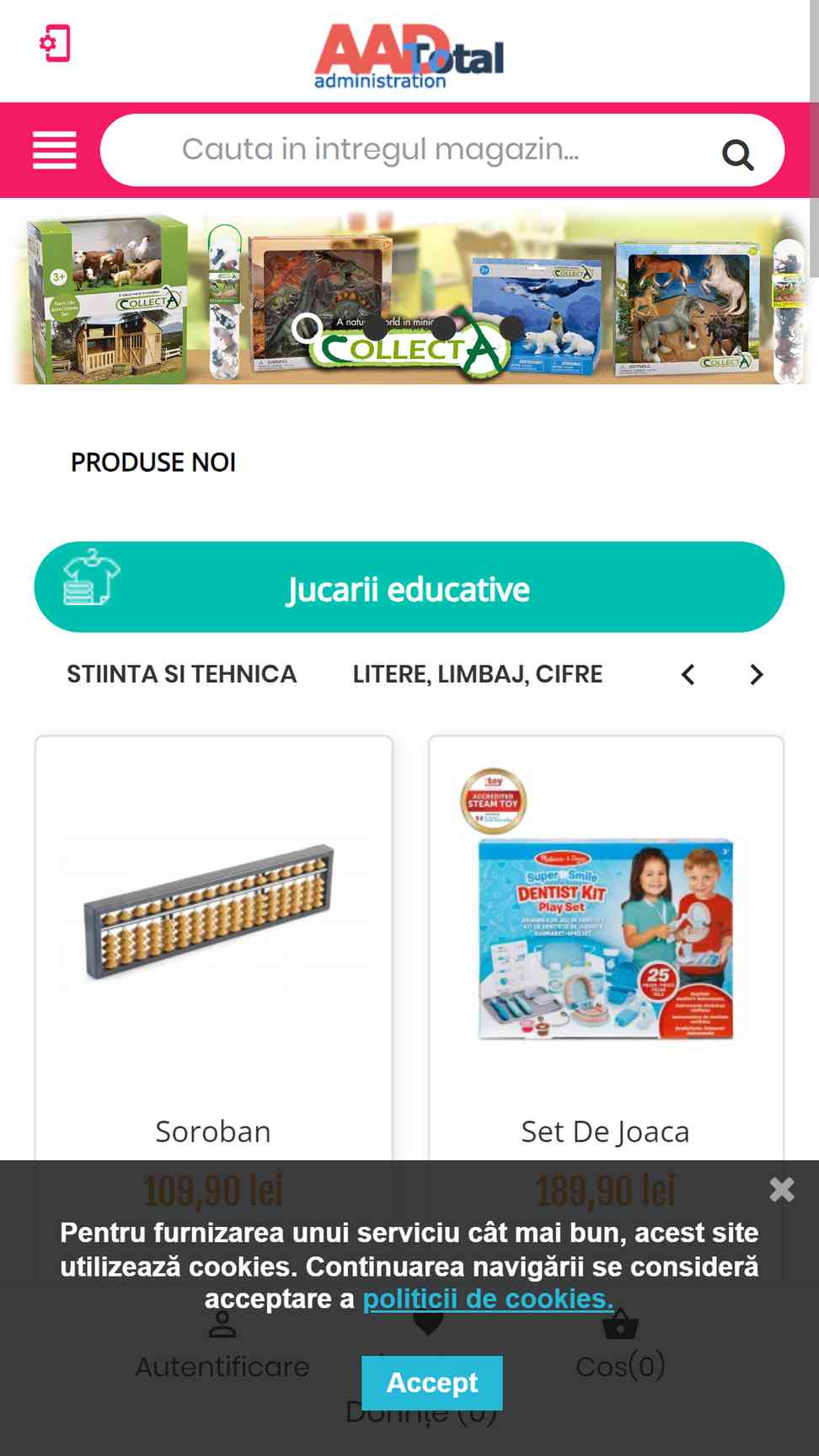Screen dimensions: 819x1456
Task: Open the politicii de cookies link
Action: click(x=488, y=1298)
